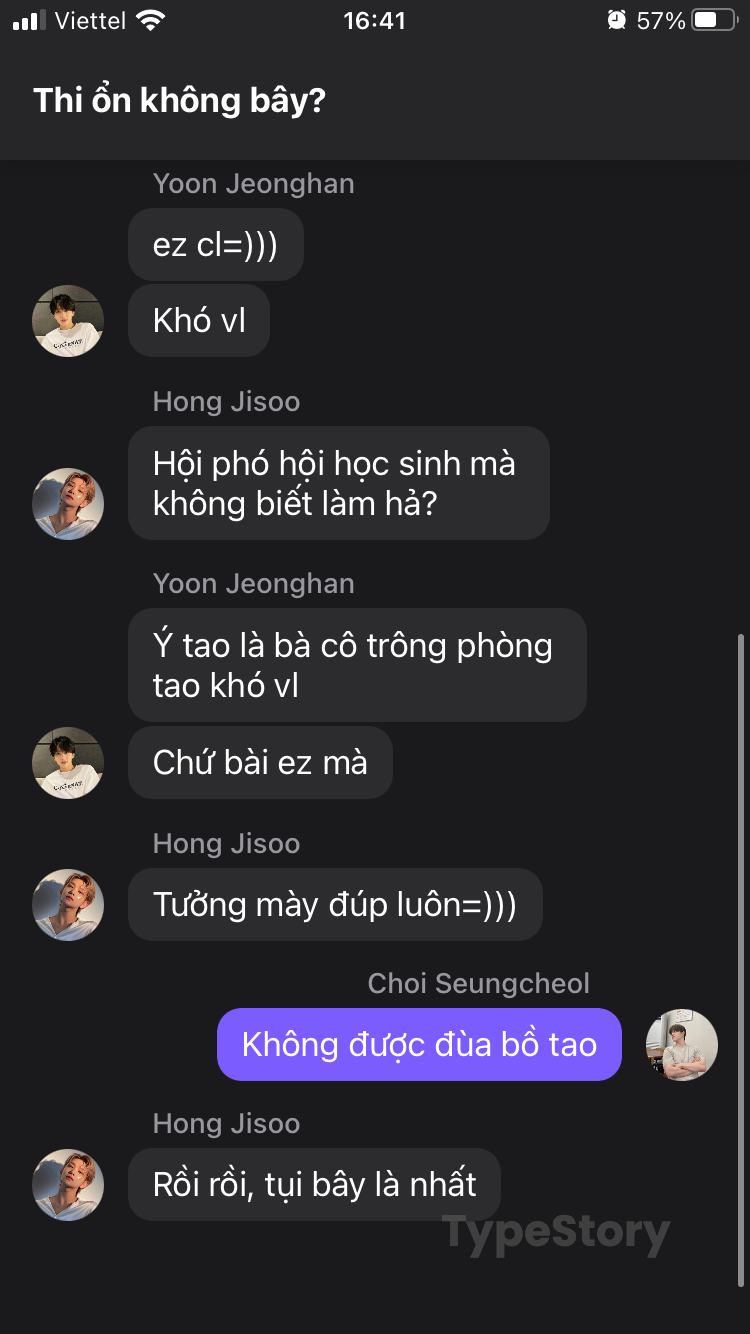Tap Choi Seungcheol's profile picture

point(682,1045)
